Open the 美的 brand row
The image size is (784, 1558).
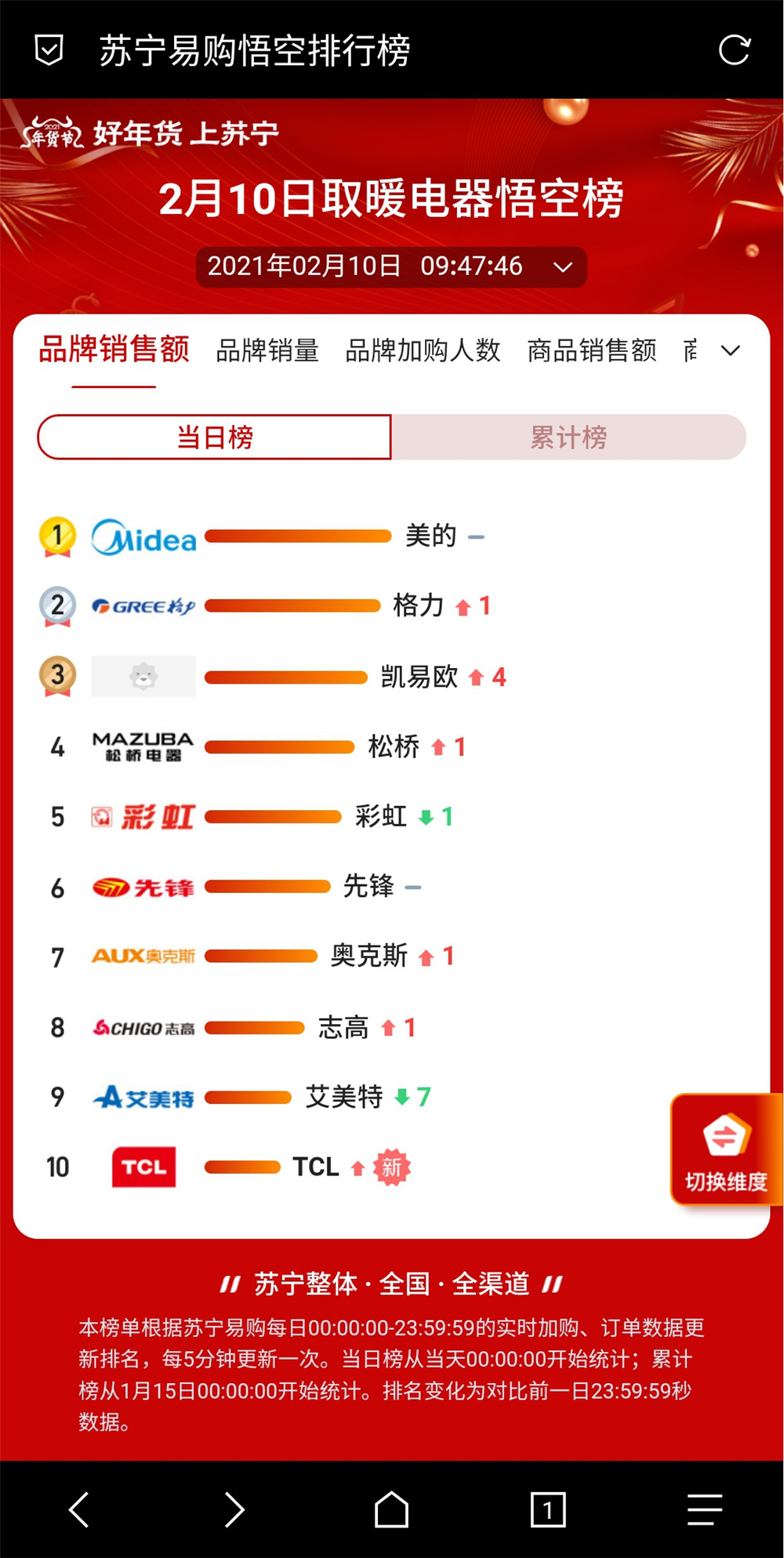pyautogui.click(x=391, y=536)
